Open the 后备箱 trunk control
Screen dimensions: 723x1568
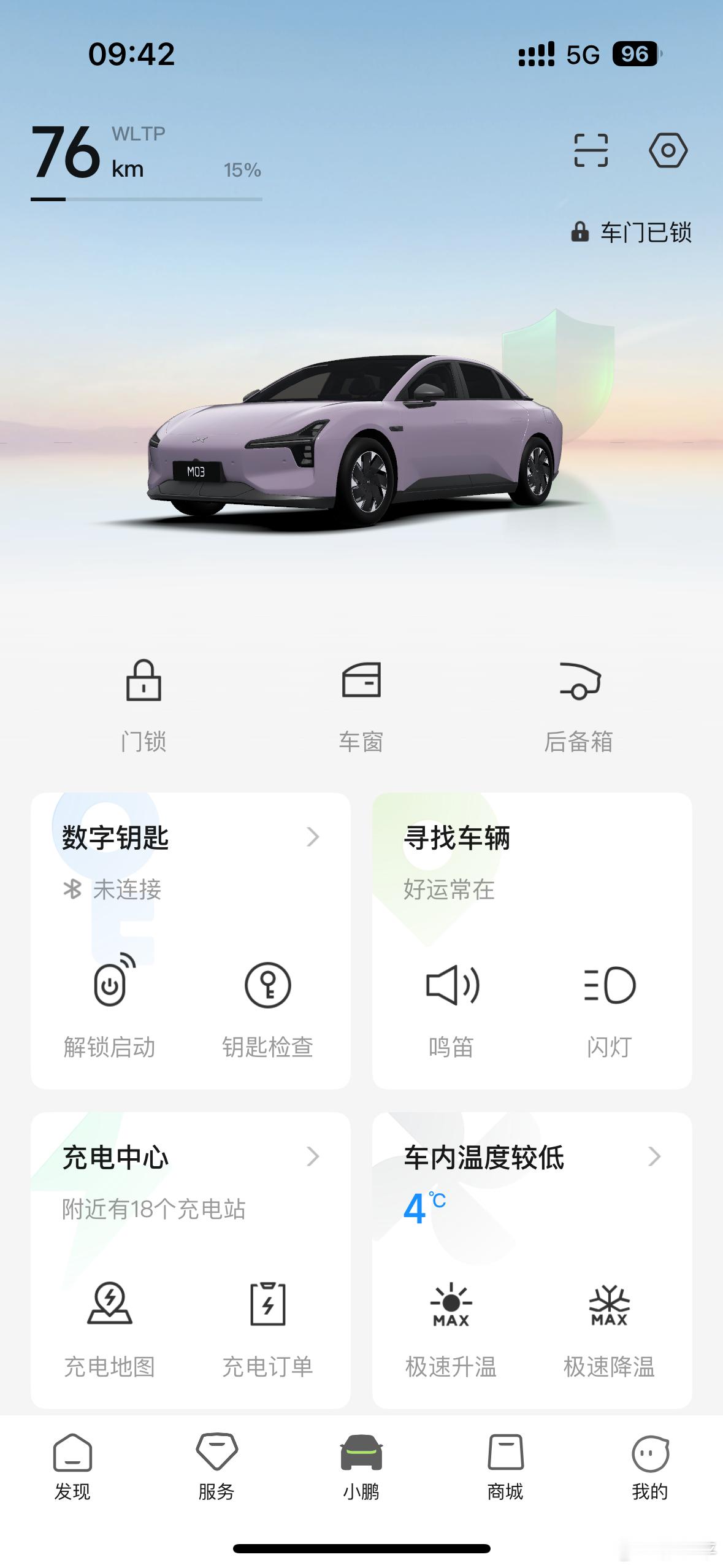click(x=579, y=704)
